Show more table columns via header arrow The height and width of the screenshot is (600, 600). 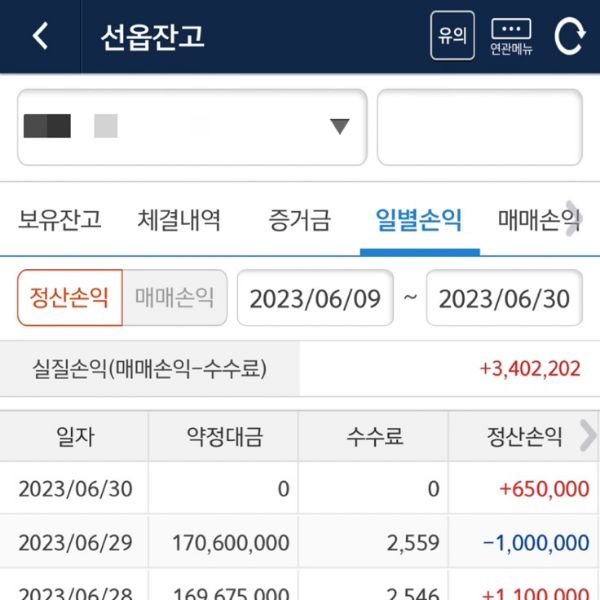click(587, 436)
